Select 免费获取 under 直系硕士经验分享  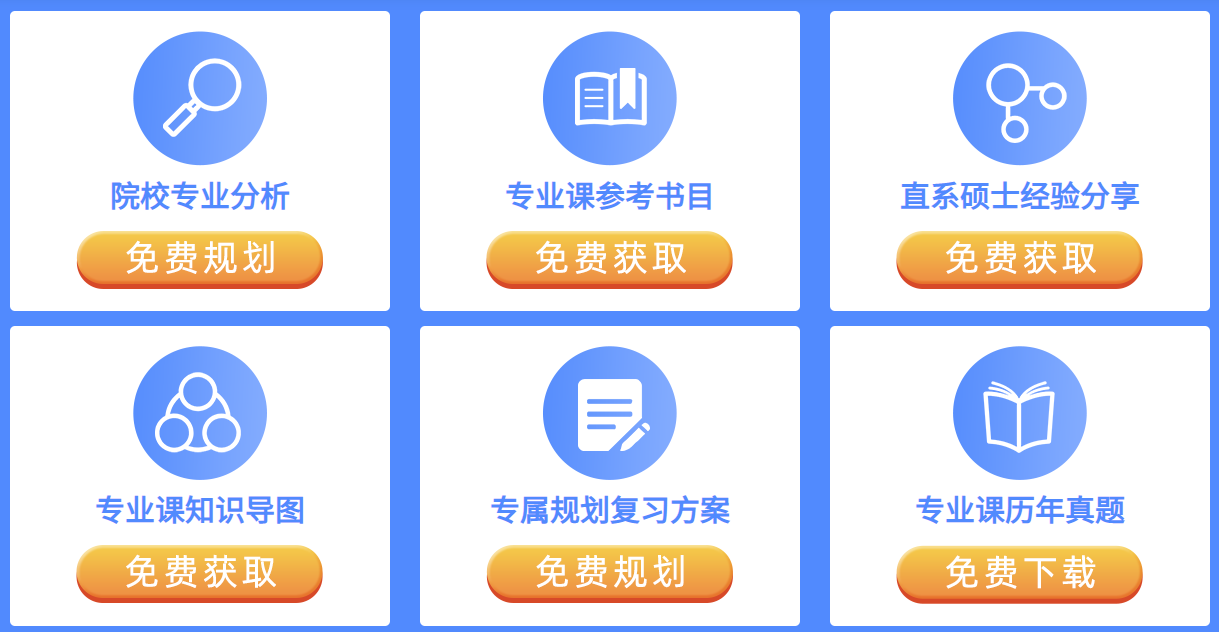1019,259
